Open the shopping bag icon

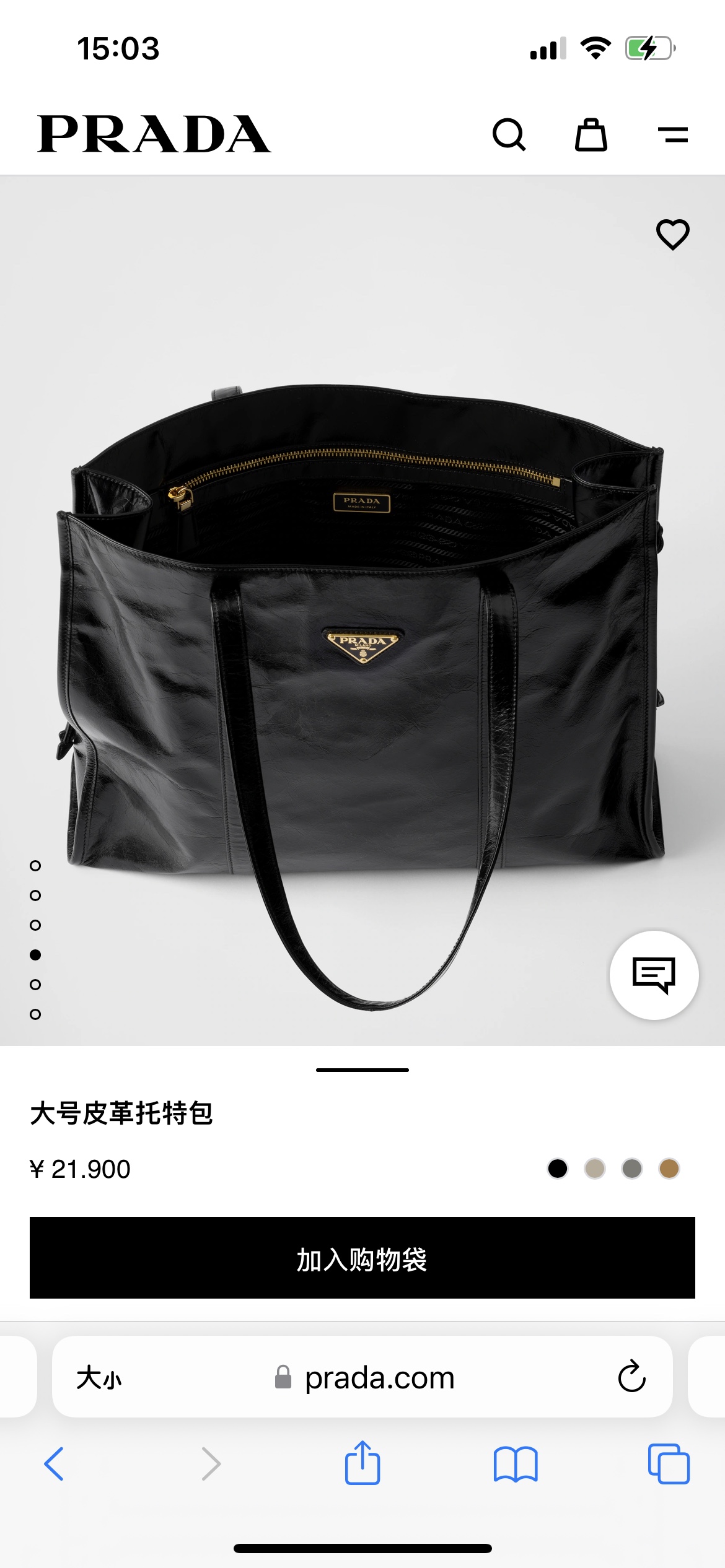(x=591, y=134)
